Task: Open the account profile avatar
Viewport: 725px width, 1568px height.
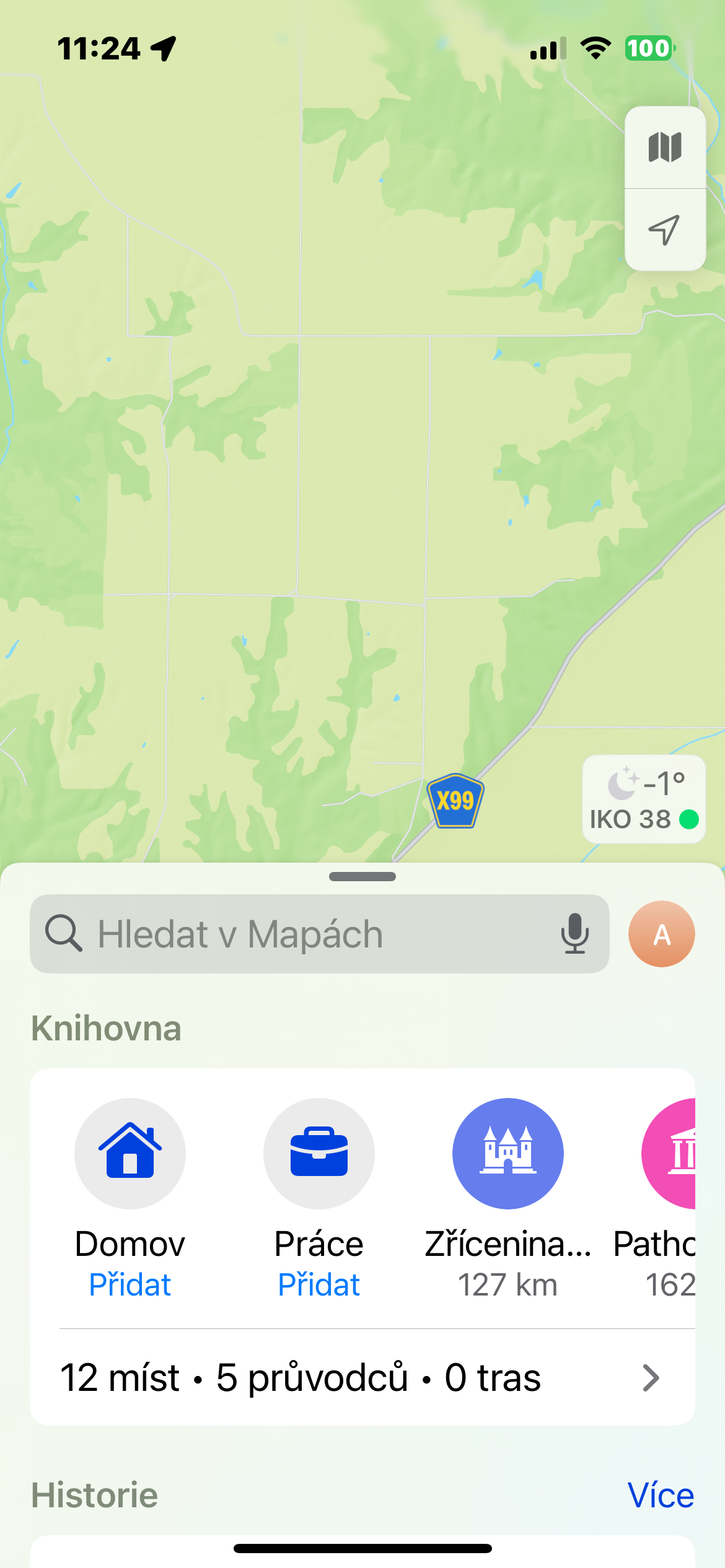Action: tap(661, 934)
